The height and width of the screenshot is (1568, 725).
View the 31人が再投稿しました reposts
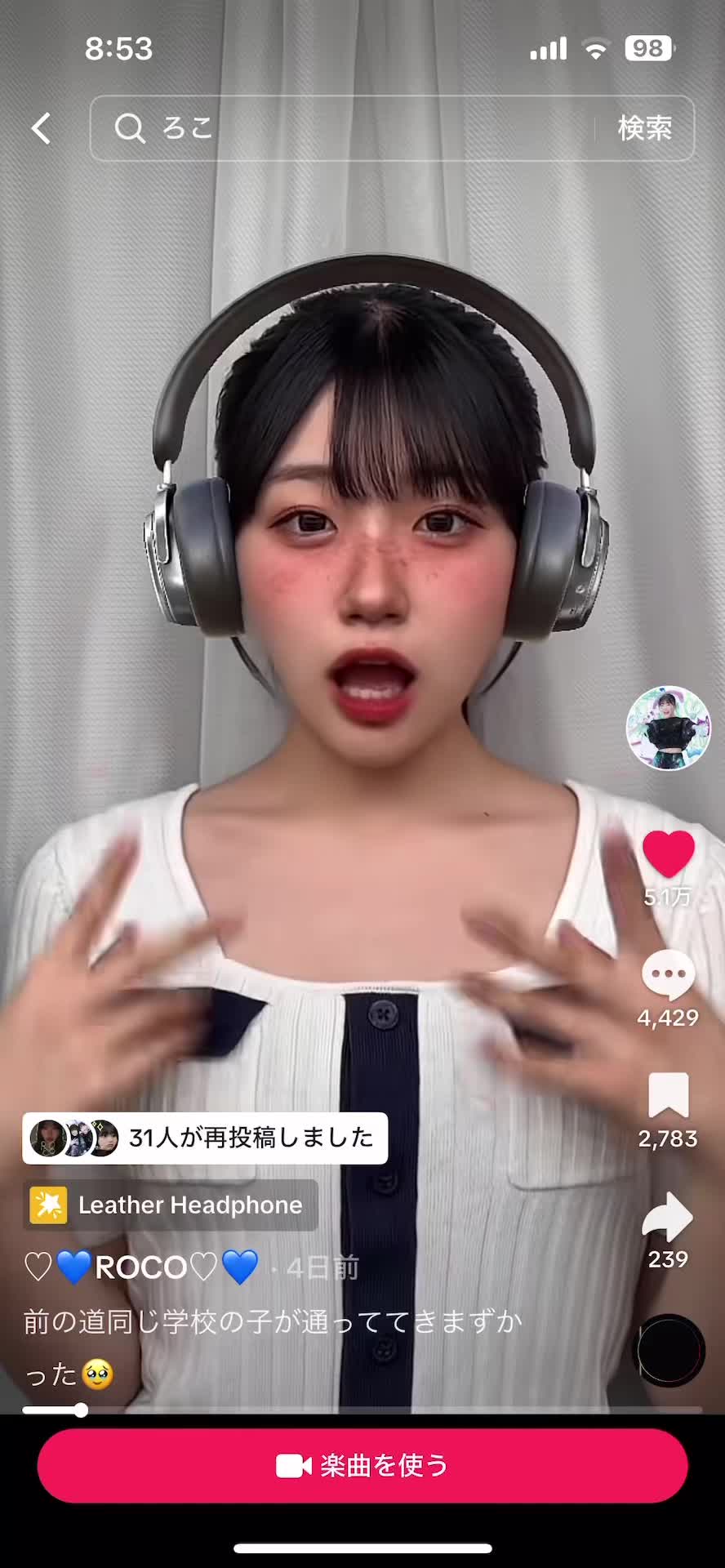pyautogui.click(x=205, y=1138)
